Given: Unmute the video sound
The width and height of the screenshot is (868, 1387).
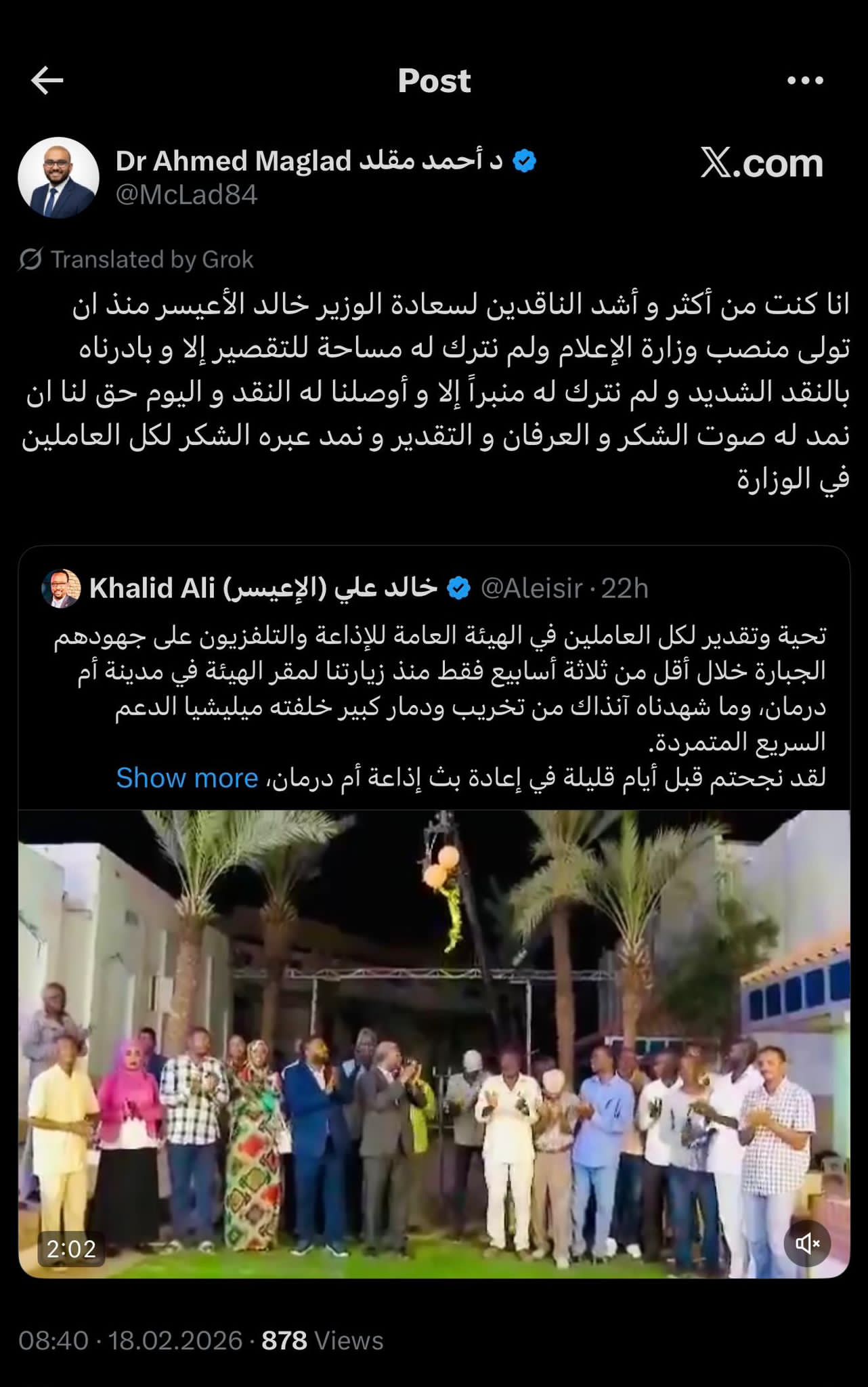Looking at the screenshot, I should [807, 1243].
